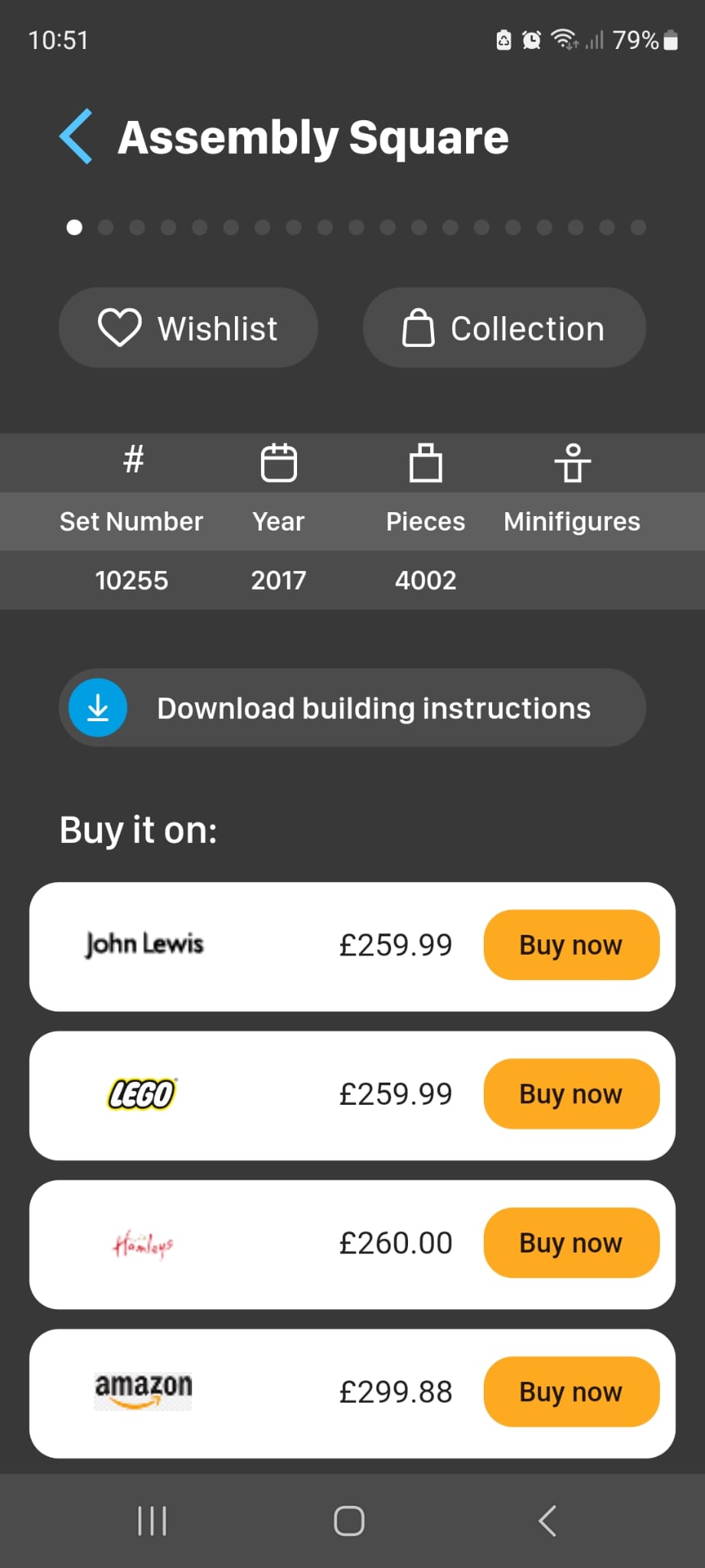Buy now from John Lewis for £259.99
Viewport: 705px width, 1568px height.
click(570, 944)
